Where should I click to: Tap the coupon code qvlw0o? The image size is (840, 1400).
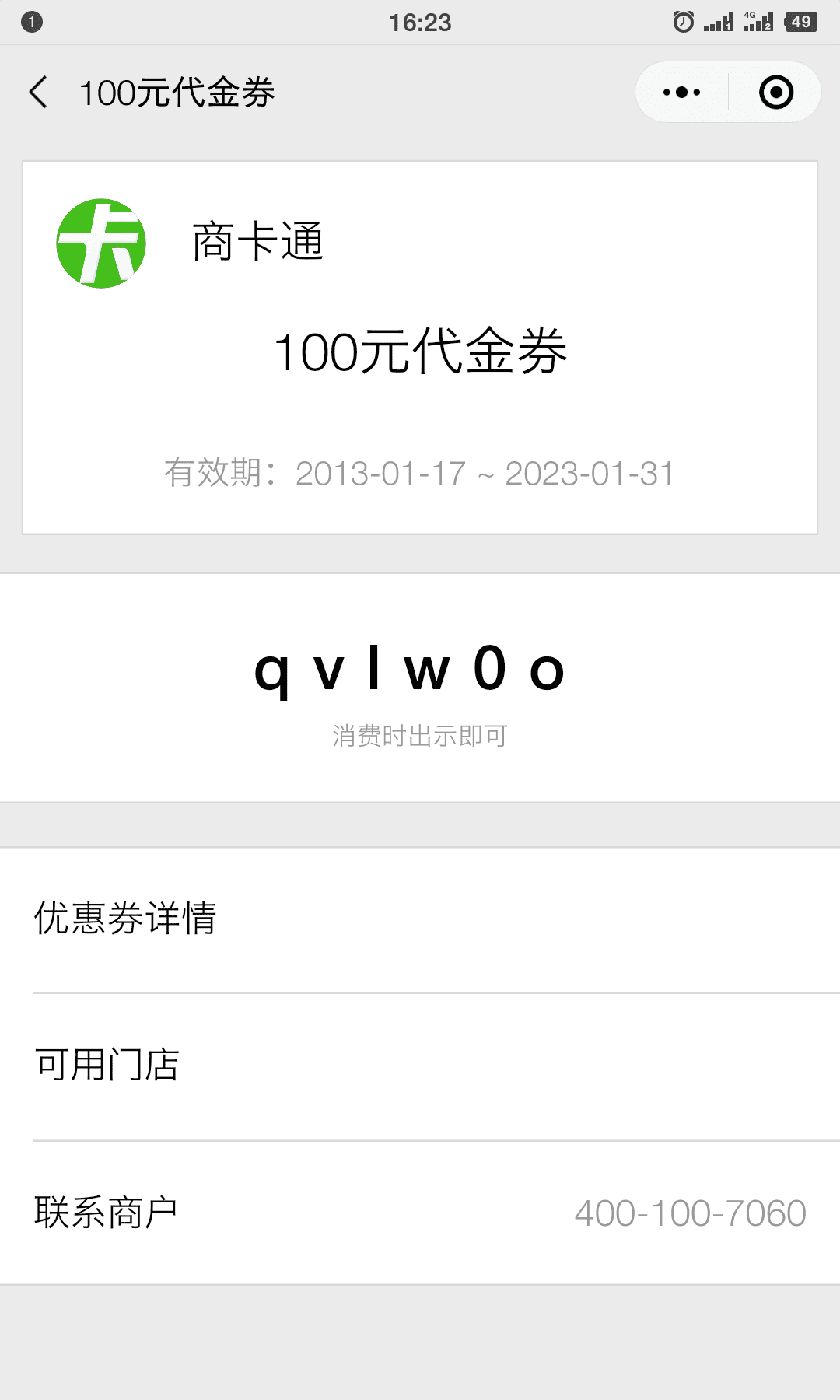point(411,670)
